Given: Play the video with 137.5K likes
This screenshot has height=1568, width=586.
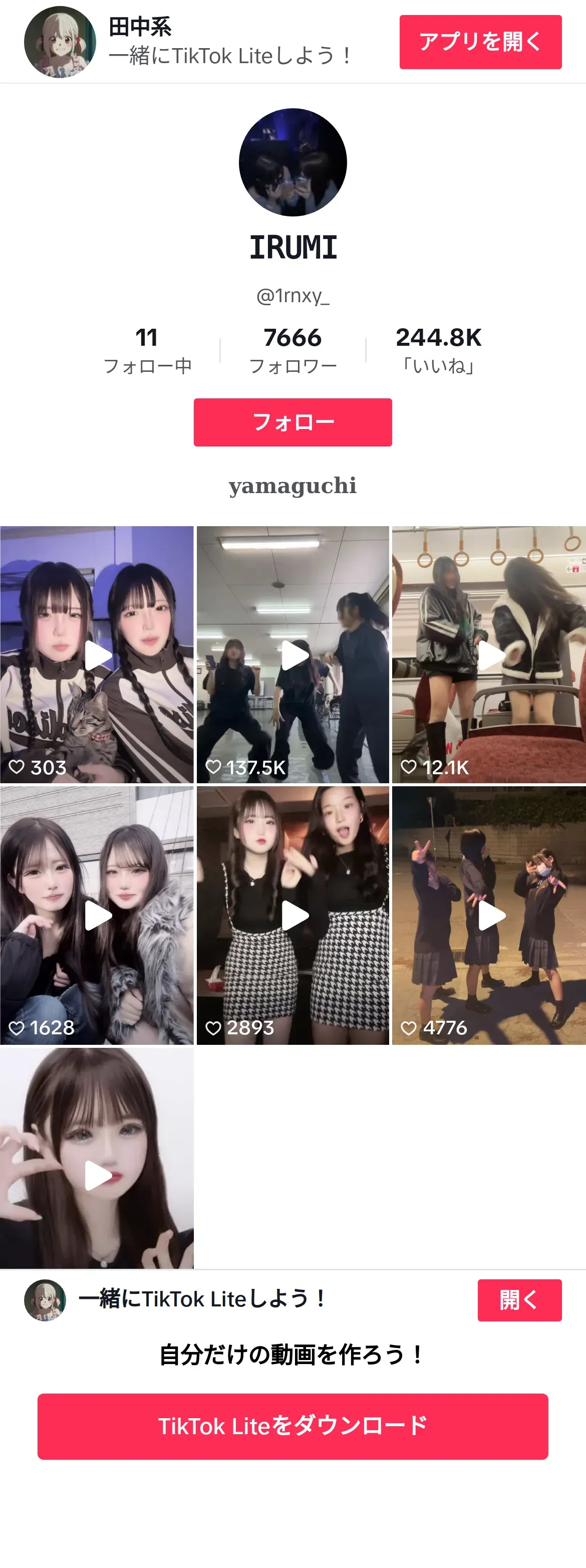Looking at the screenshot, I should pos(292,654).
